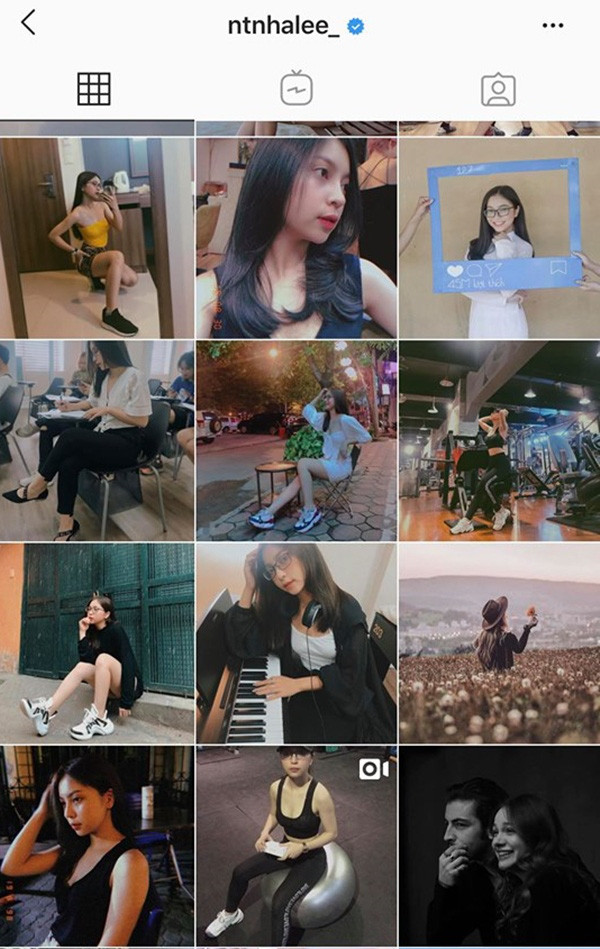
Task: Go back from ntnhalee_ profile
Action: 28,24
